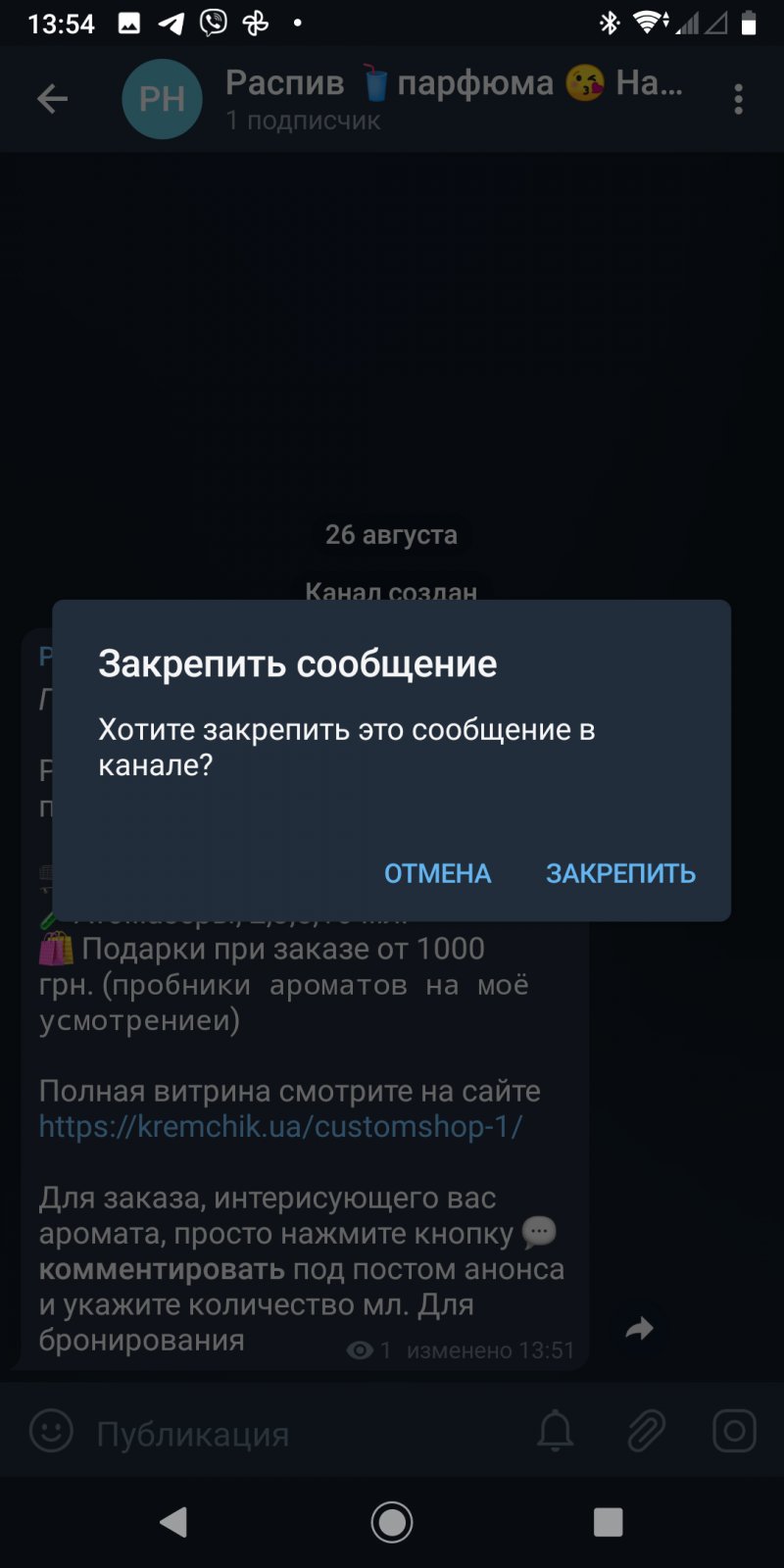Cancel the dialog via ОТМЕНА
The width and height of the screenshot is (784, 1568).
[437, 873]
